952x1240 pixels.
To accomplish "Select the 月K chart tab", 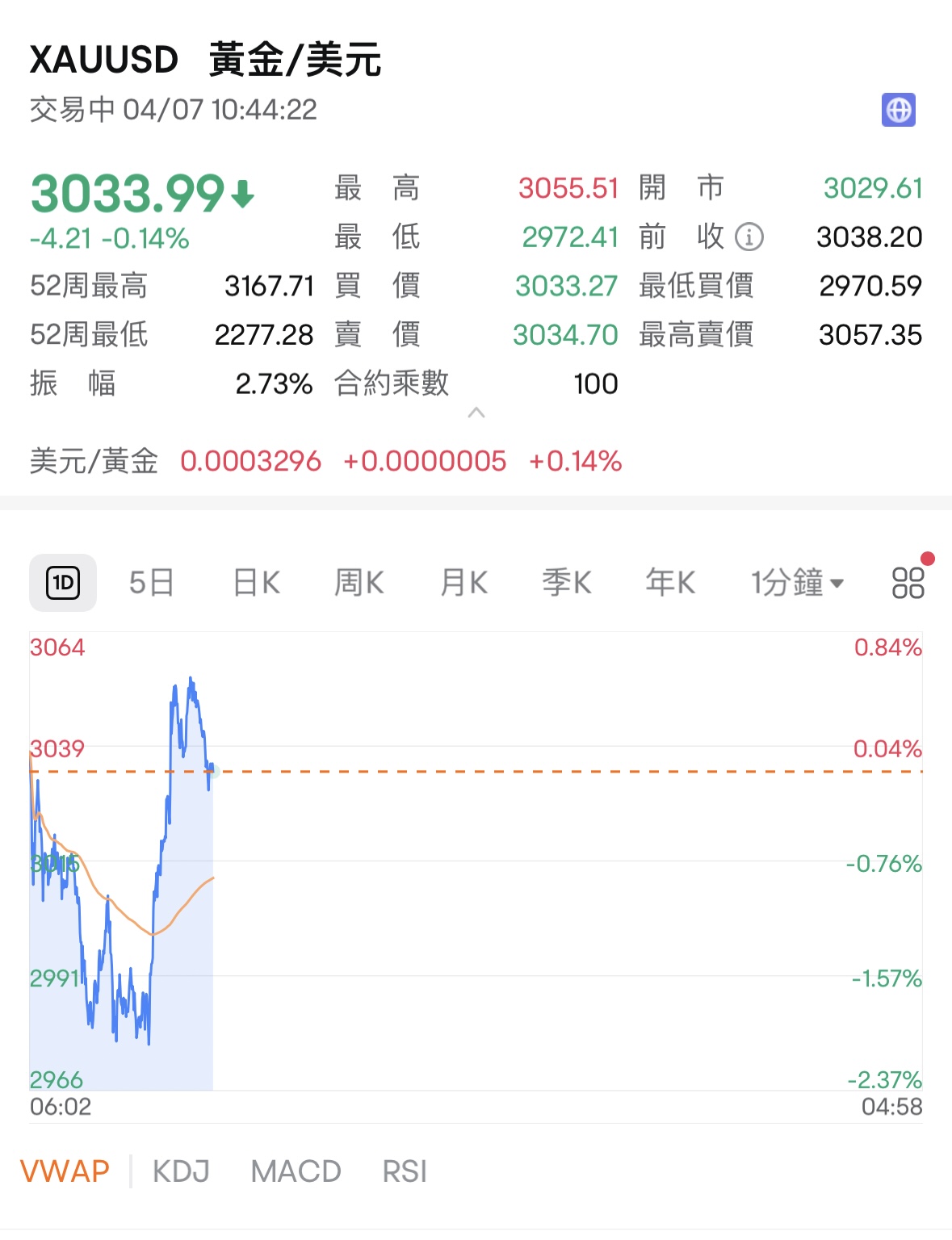I will (463, 583).
